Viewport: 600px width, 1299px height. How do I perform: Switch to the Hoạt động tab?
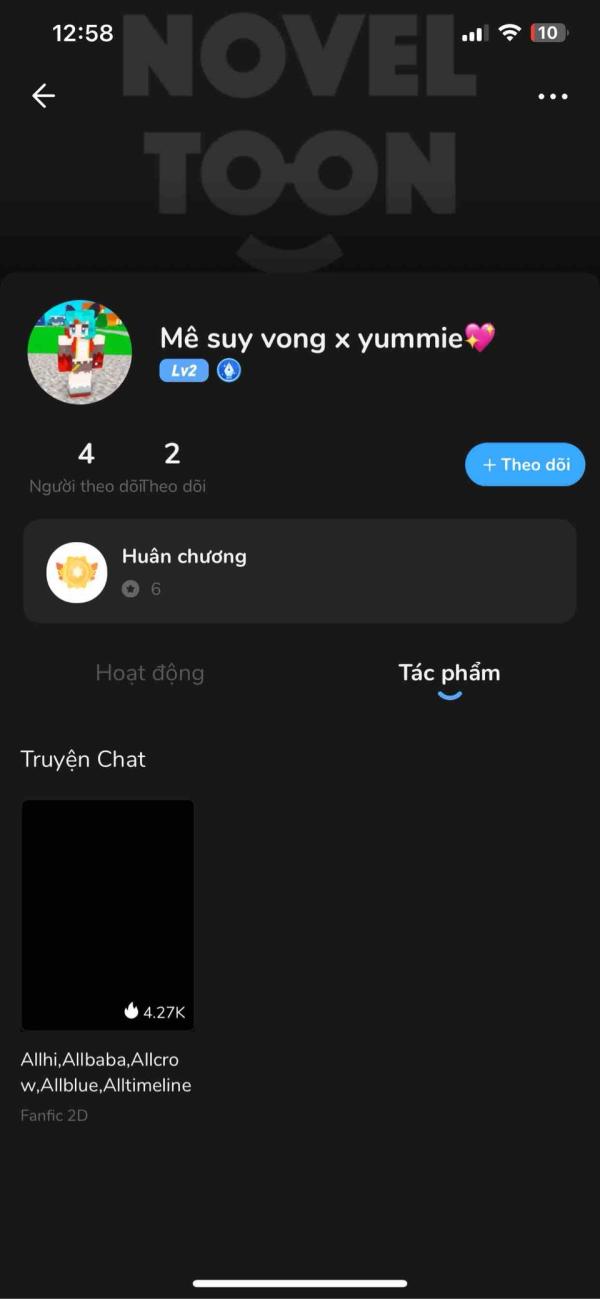point(150,673)
